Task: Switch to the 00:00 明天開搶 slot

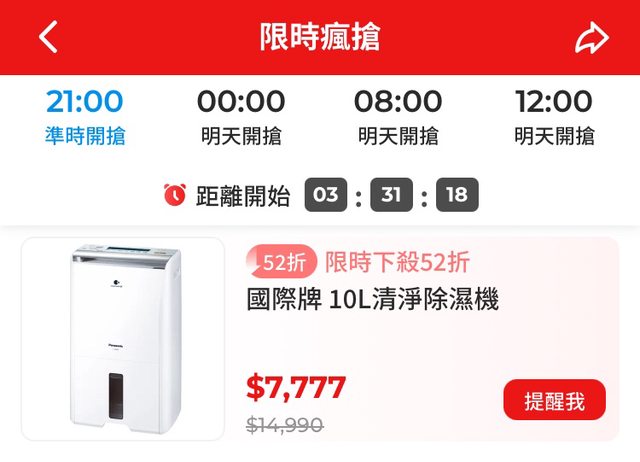Action: point(240,117)
